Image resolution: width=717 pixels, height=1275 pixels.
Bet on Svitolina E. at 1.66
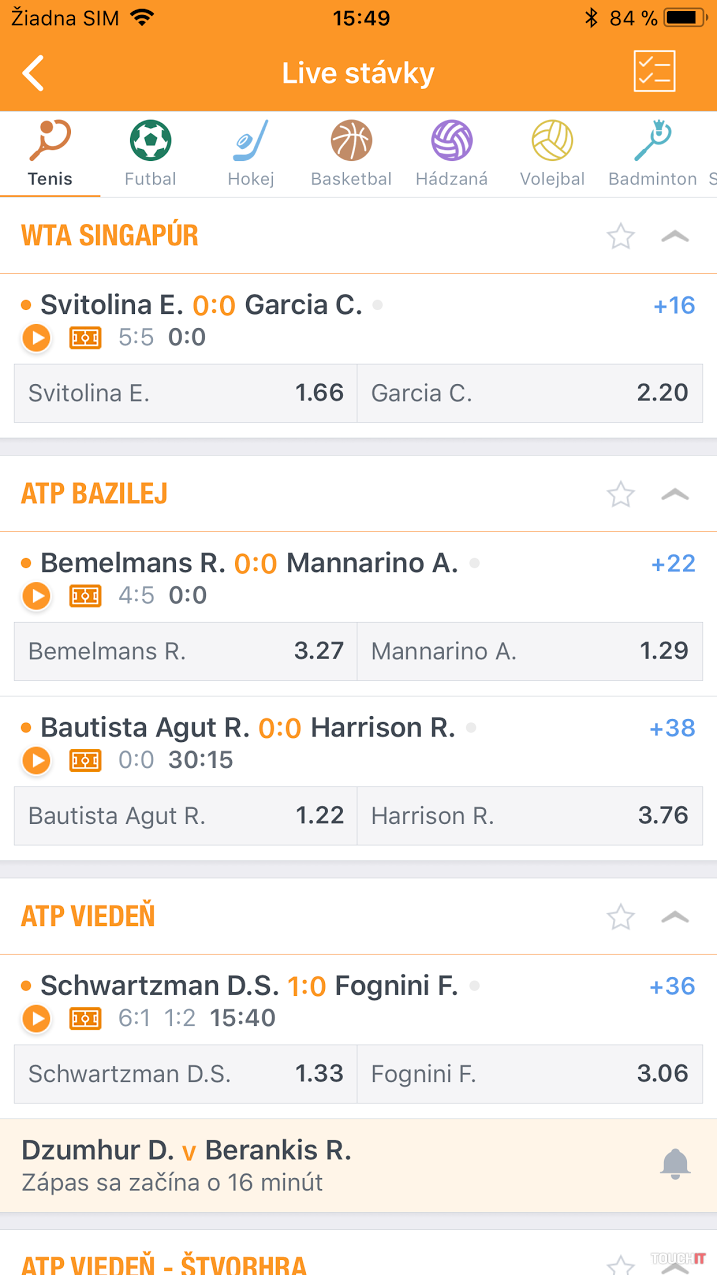coord(186,393)
